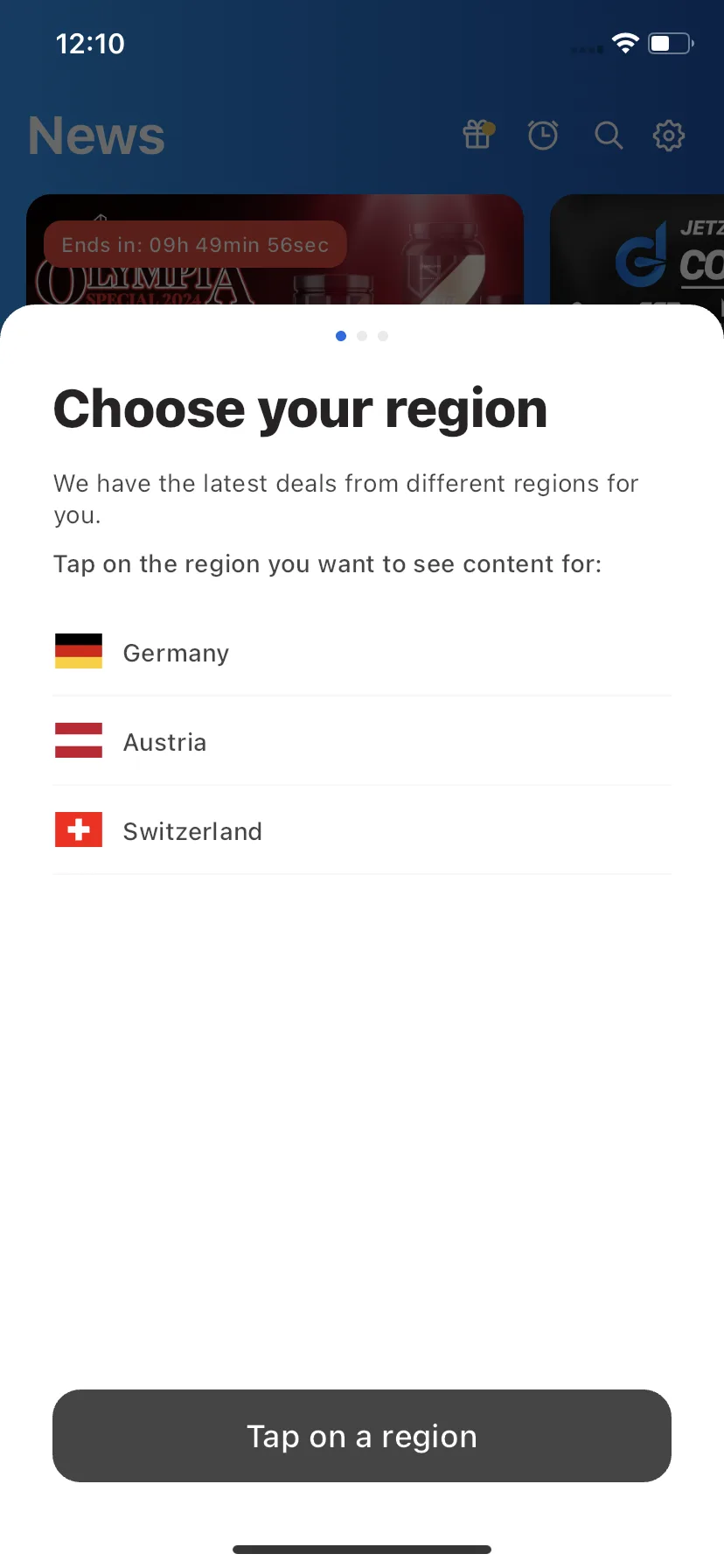Choose Austria from the region list
Viewport: 724px width, 1568px height.
[x=164, y=742]
